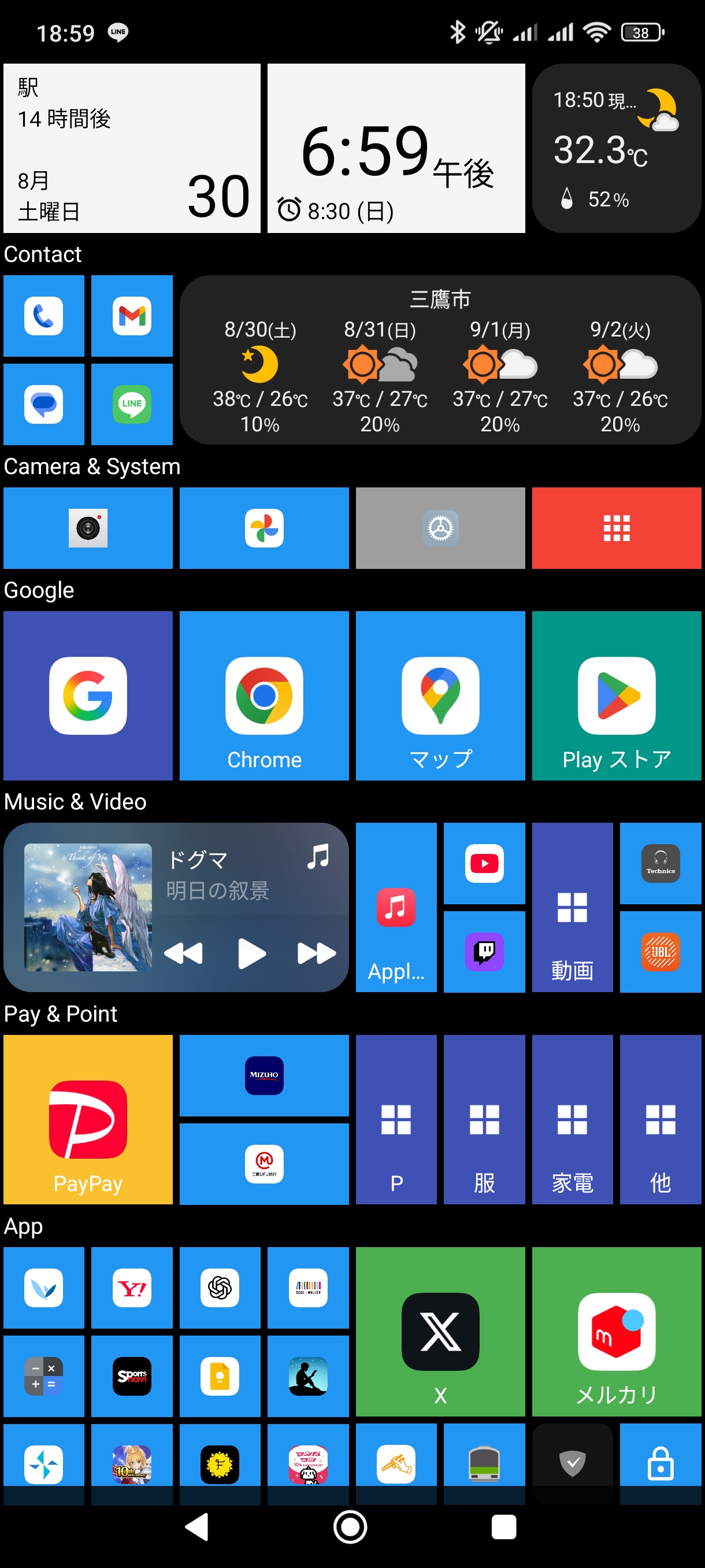The width and height of the screenshot is (705, 1568).
Task: Open the 動画 folder
Action: pyautogui.click(x=572, y=907)
